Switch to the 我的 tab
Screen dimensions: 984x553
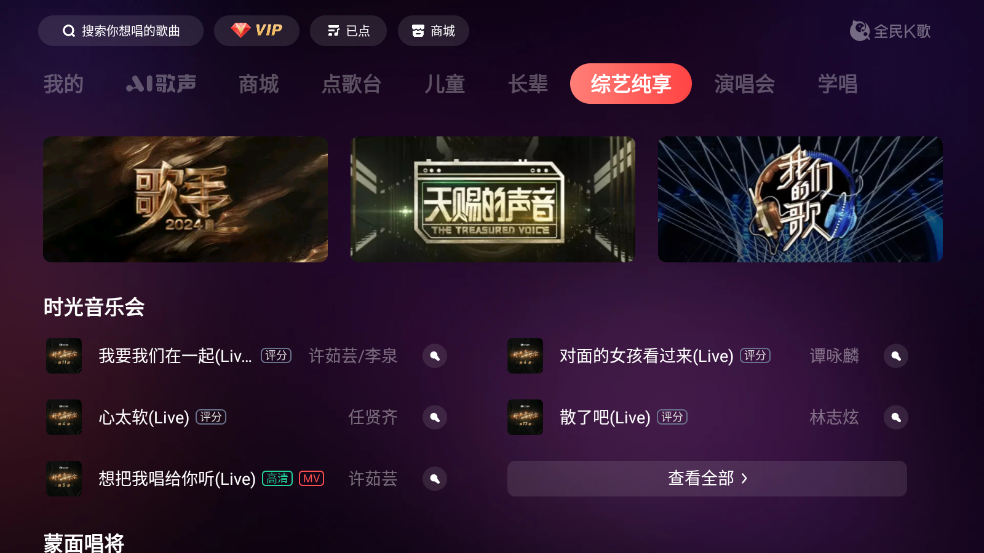pyautogui.click(x=63, y=84)
